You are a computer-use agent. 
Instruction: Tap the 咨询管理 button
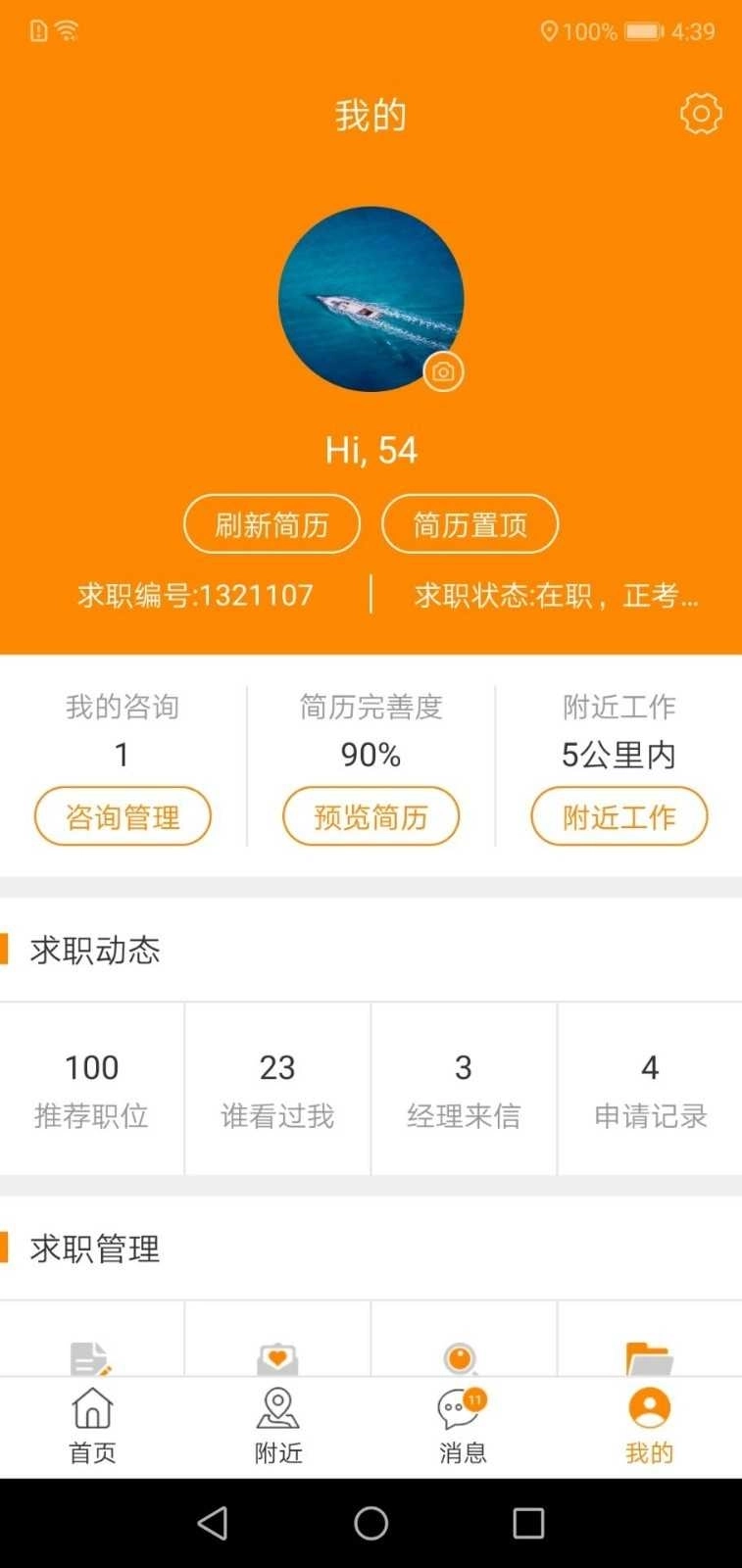pyautogui.click(x=123, y=816)
